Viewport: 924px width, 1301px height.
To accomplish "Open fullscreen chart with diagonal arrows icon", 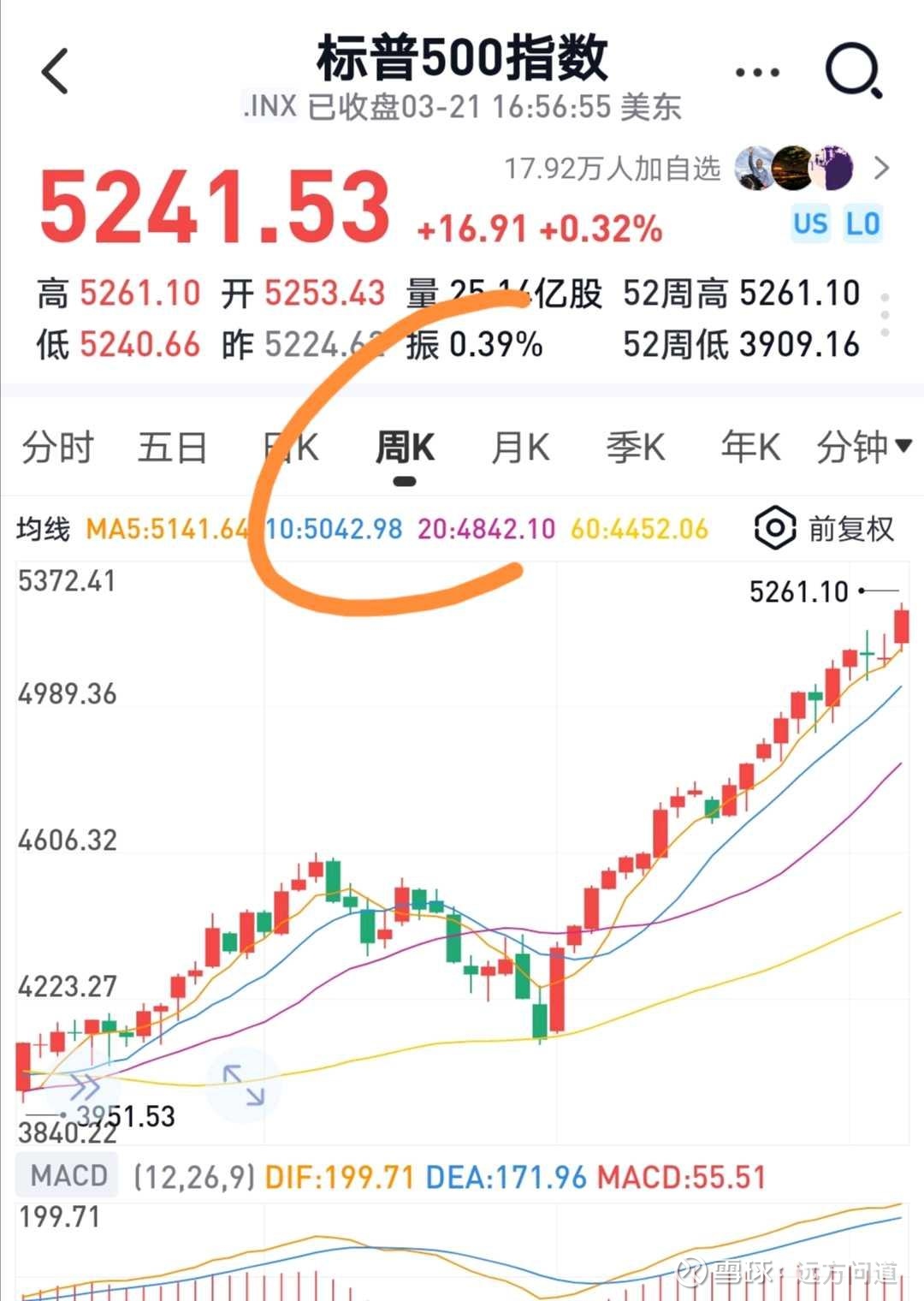I will (242, 1085).
